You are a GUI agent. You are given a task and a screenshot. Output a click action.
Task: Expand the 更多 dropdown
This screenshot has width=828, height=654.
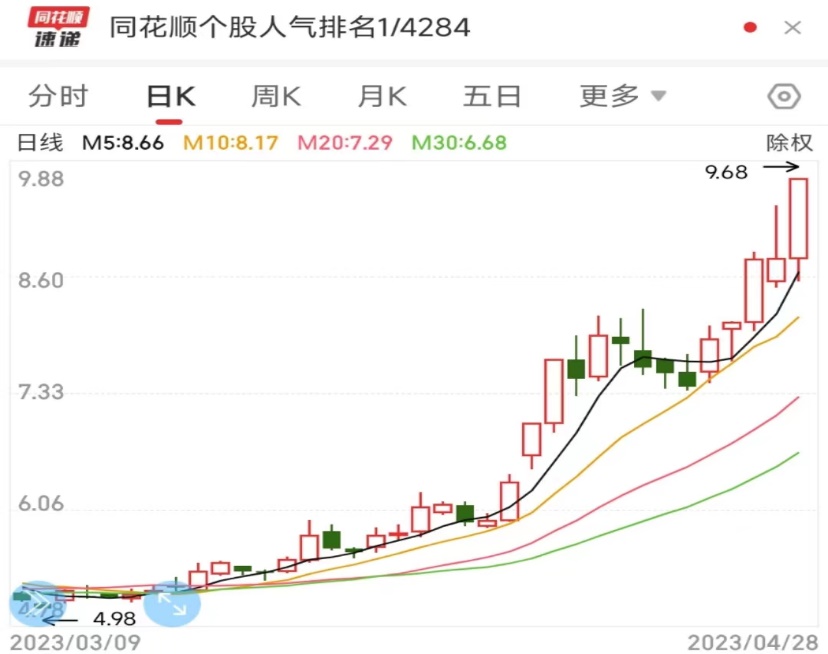coord(622,96)
